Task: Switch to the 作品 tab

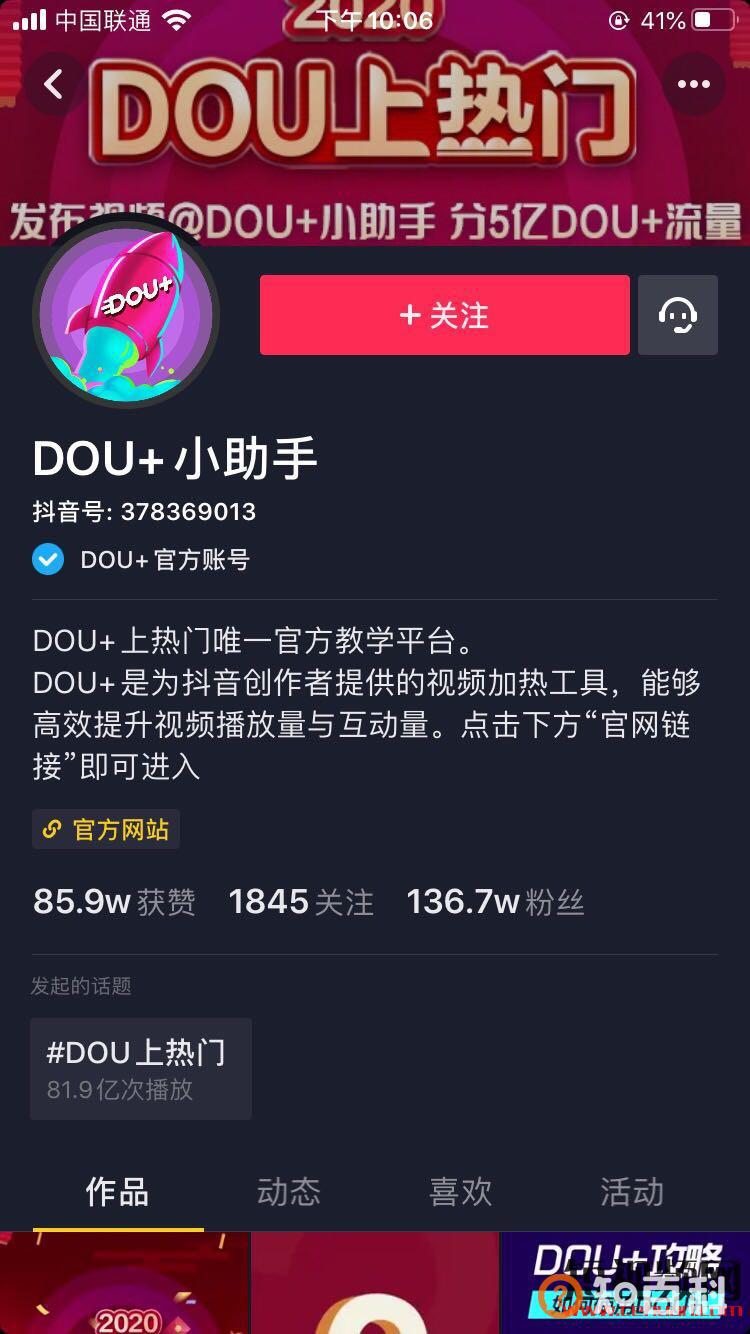Action: (117, 1192)
